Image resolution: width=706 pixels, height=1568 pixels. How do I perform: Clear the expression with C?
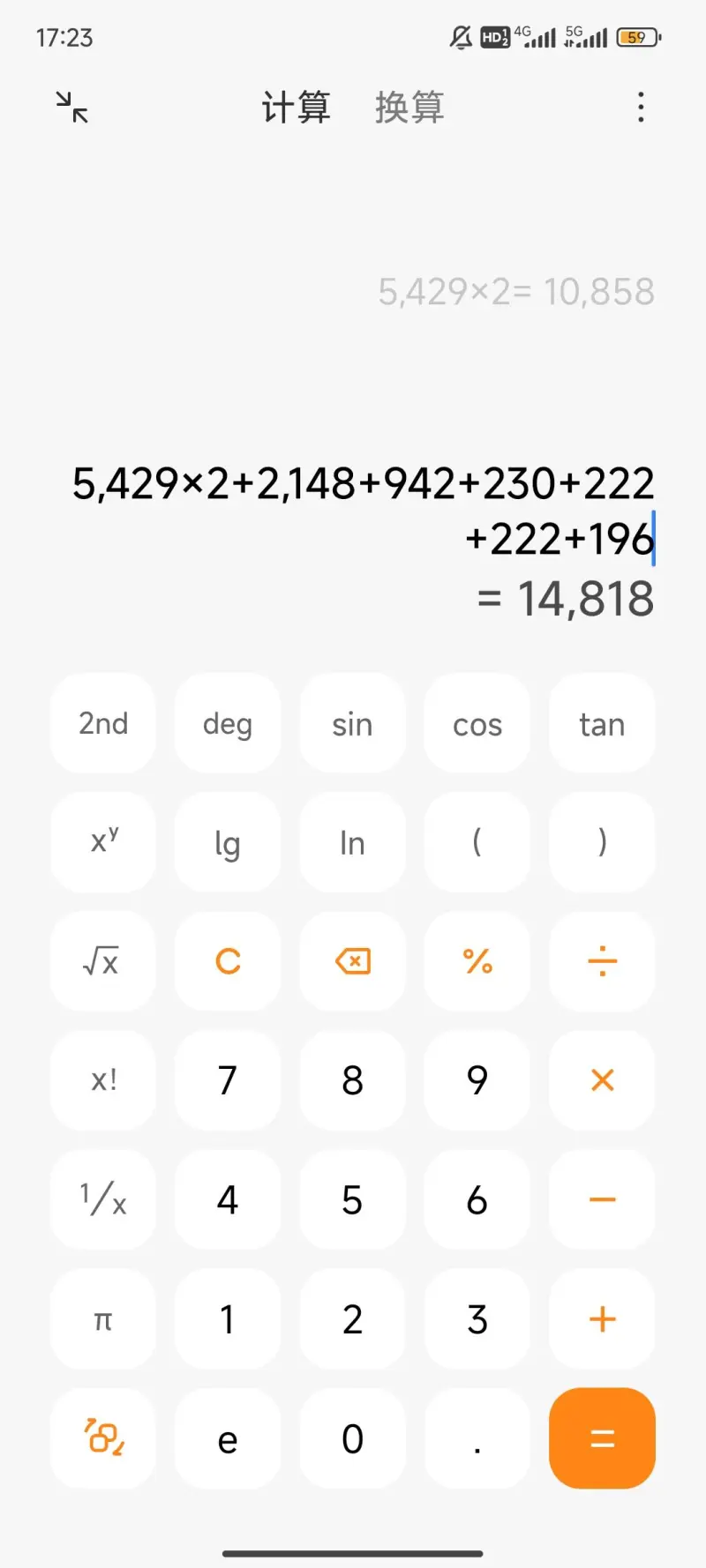point(228,960)
